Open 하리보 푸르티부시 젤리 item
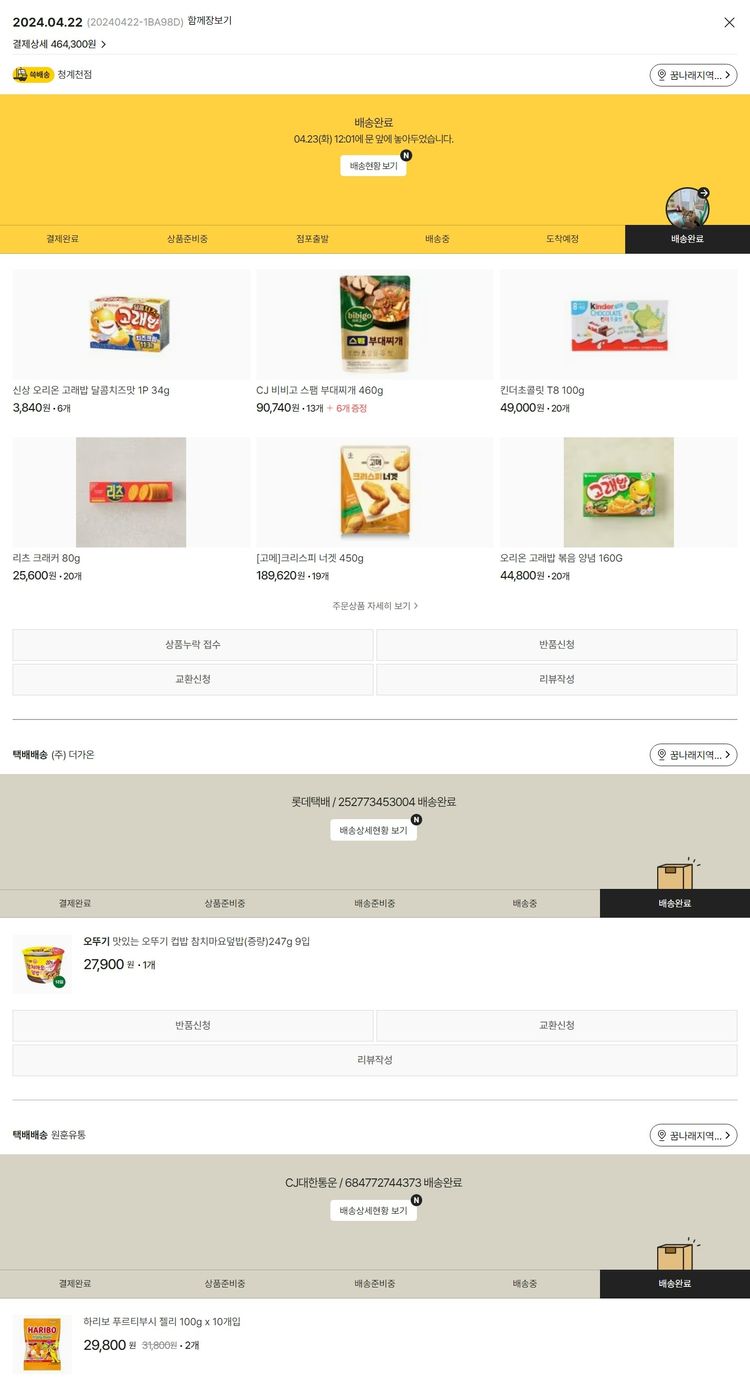 (x=161, y=1322)
